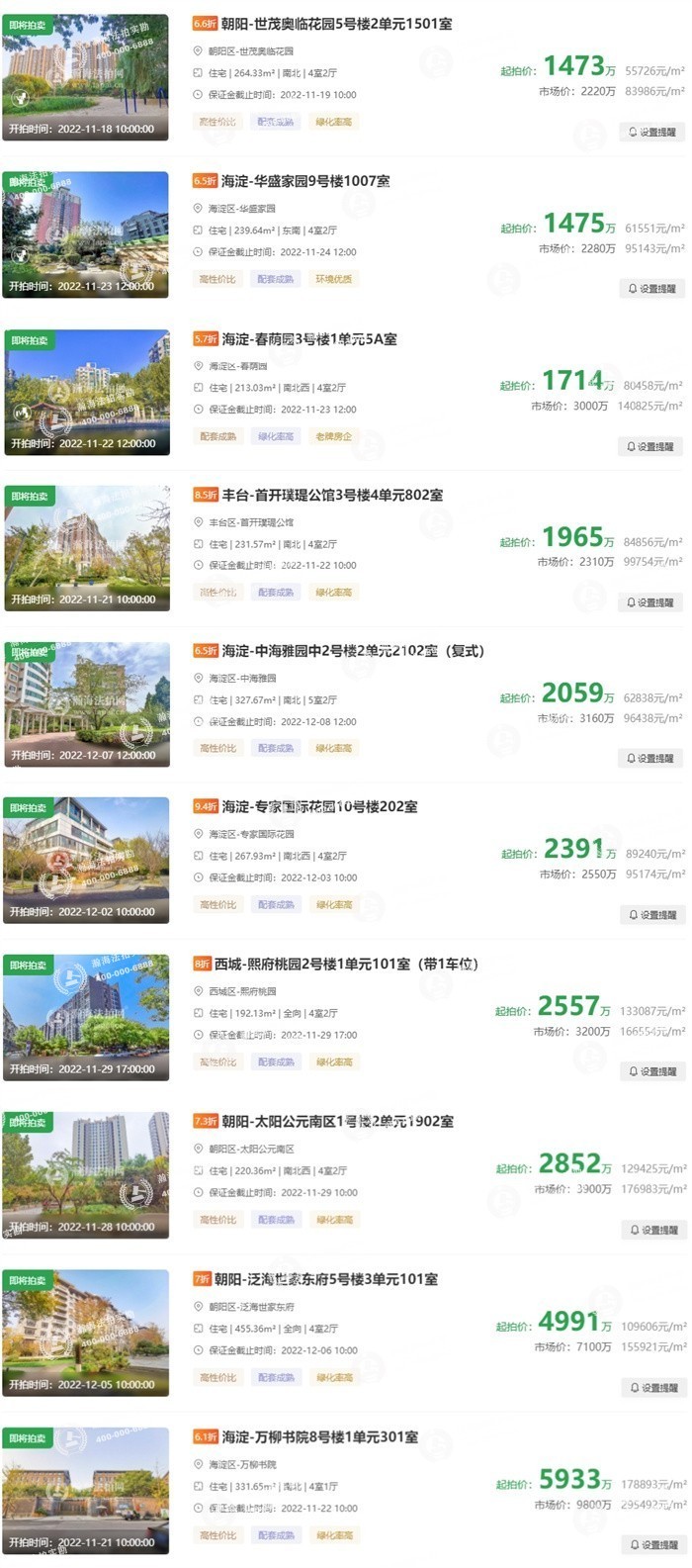Image resolution: width=692 pixels, height=1568 pixels.
Task: Open 丰台-首开璞瑅公馆3号楼4单元802室
Action: pos(332,495)
